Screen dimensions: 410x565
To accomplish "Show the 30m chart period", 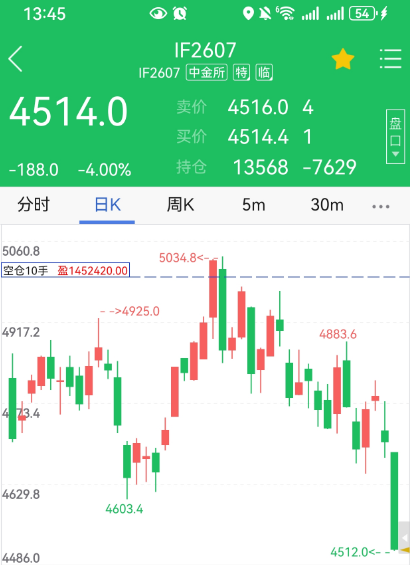I will tap(327, 205).
